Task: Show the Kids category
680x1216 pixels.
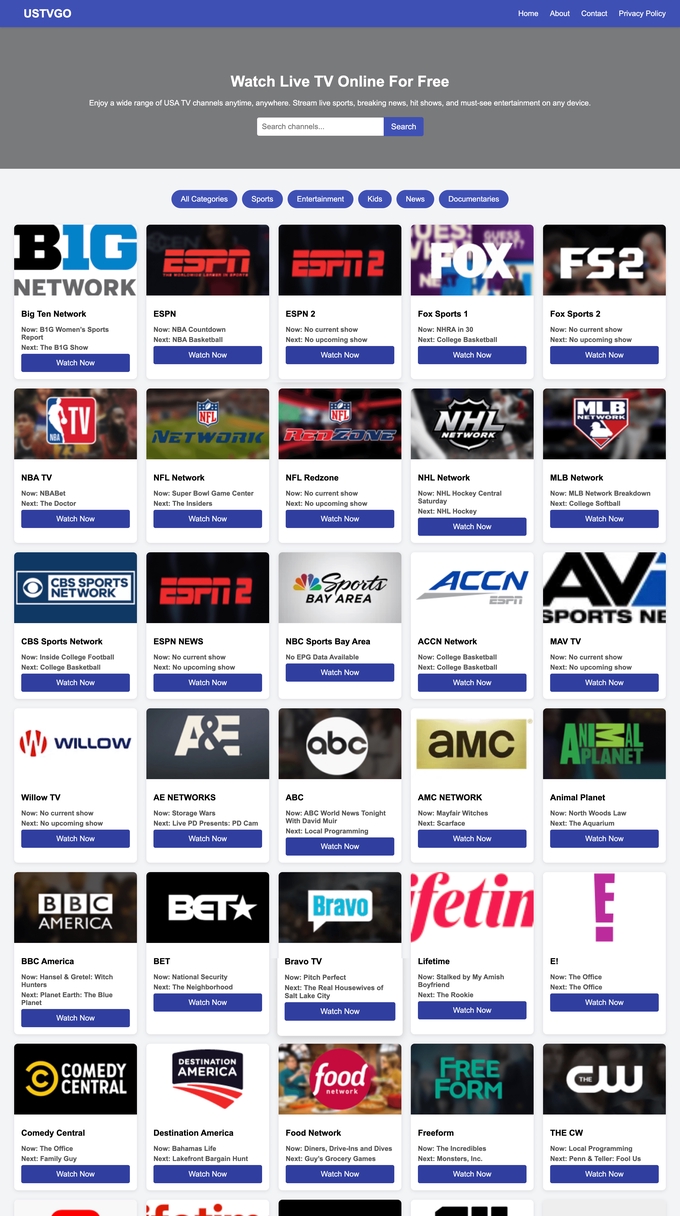Action: [375, 199]
